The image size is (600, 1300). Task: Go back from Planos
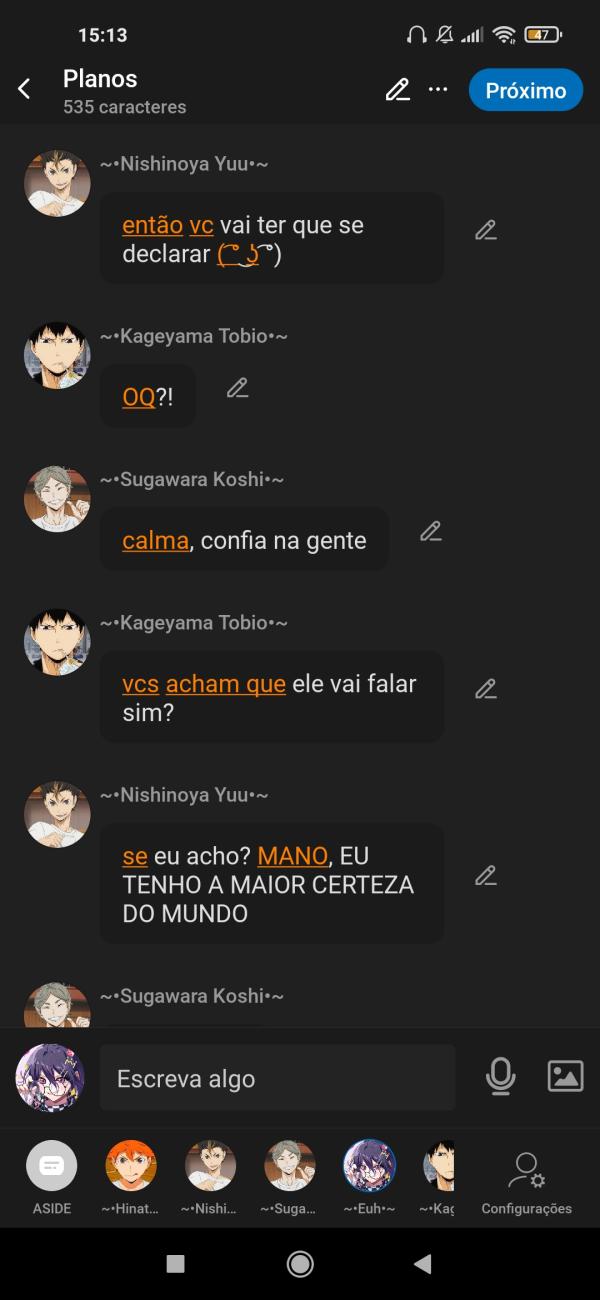[24, 90]
